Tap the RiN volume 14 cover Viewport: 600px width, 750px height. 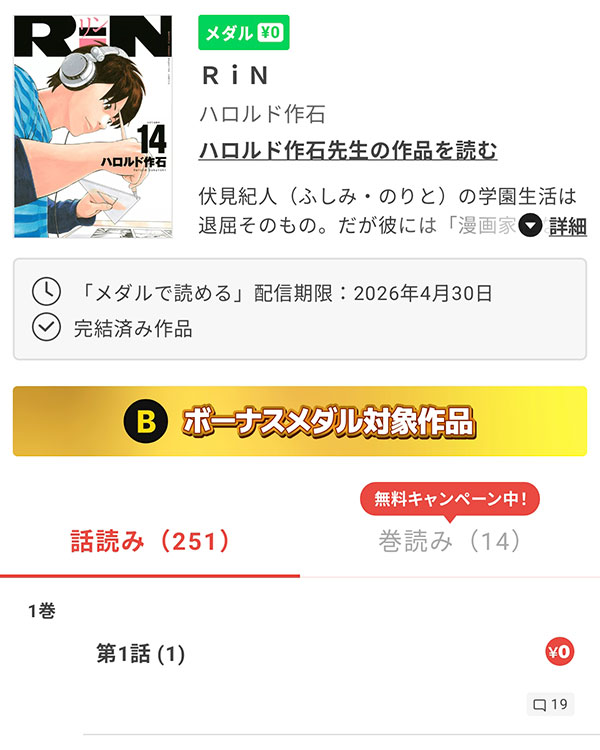coord(91,127)
